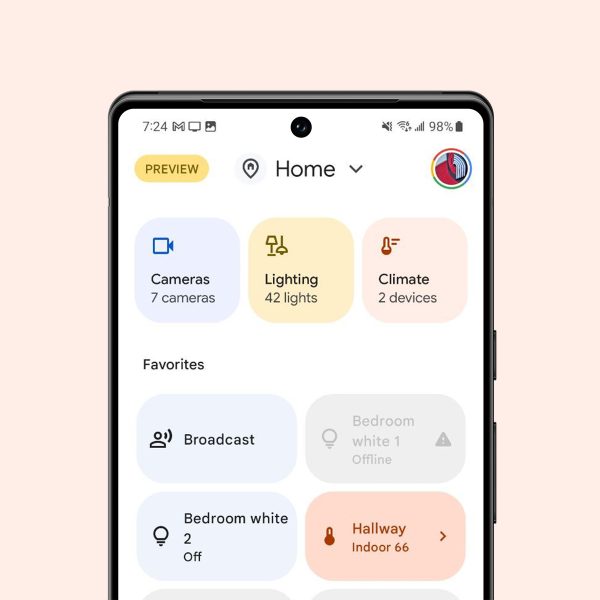Open the Hallway thermostat tile
The width and height of the screenshot is (600, 600).
[x=385, y=536]
